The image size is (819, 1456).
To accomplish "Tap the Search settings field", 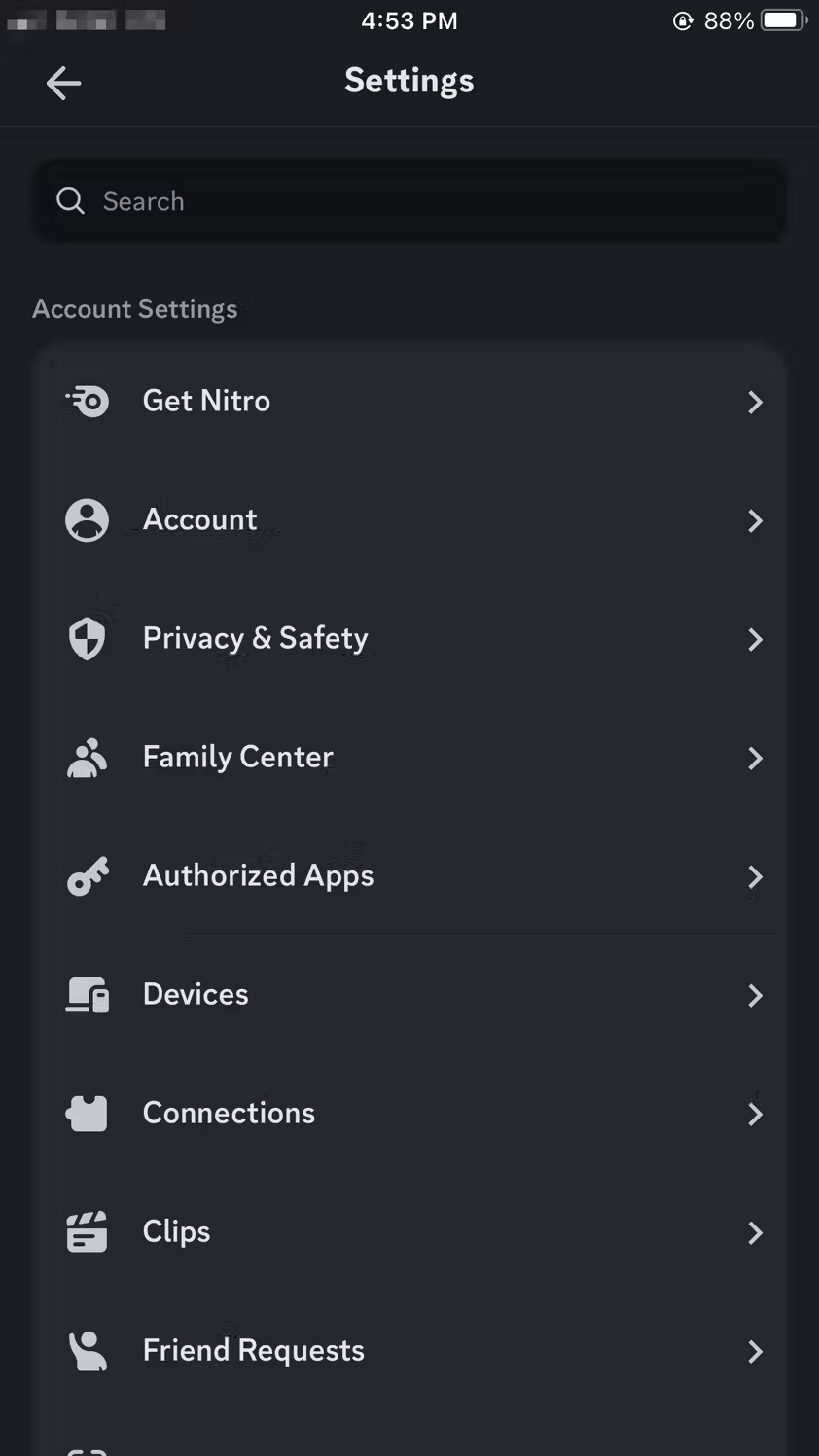I will [x=409, y=201].
